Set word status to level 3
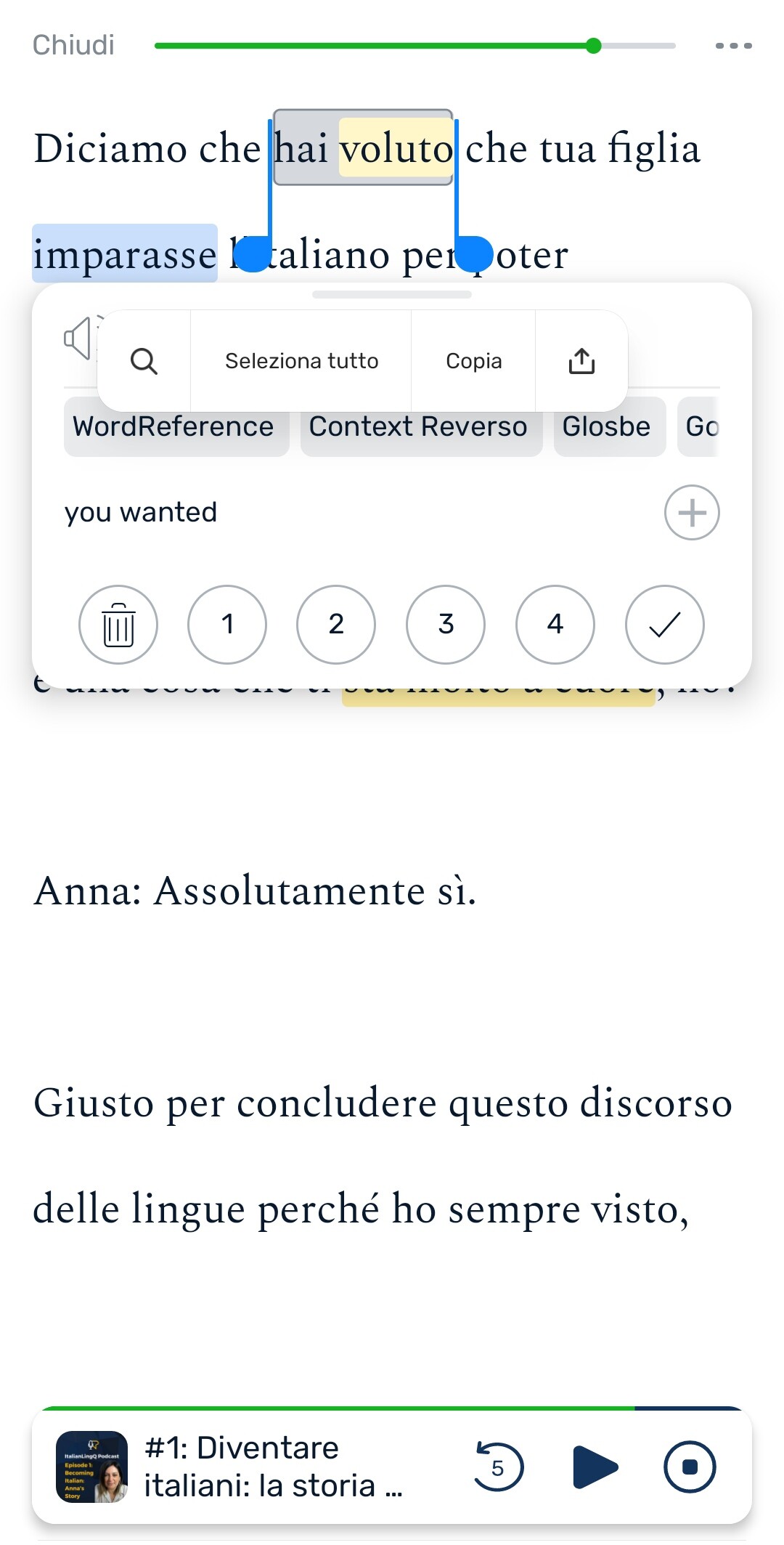The height and width of the screenshot is (1545, 784). [446, 625]
